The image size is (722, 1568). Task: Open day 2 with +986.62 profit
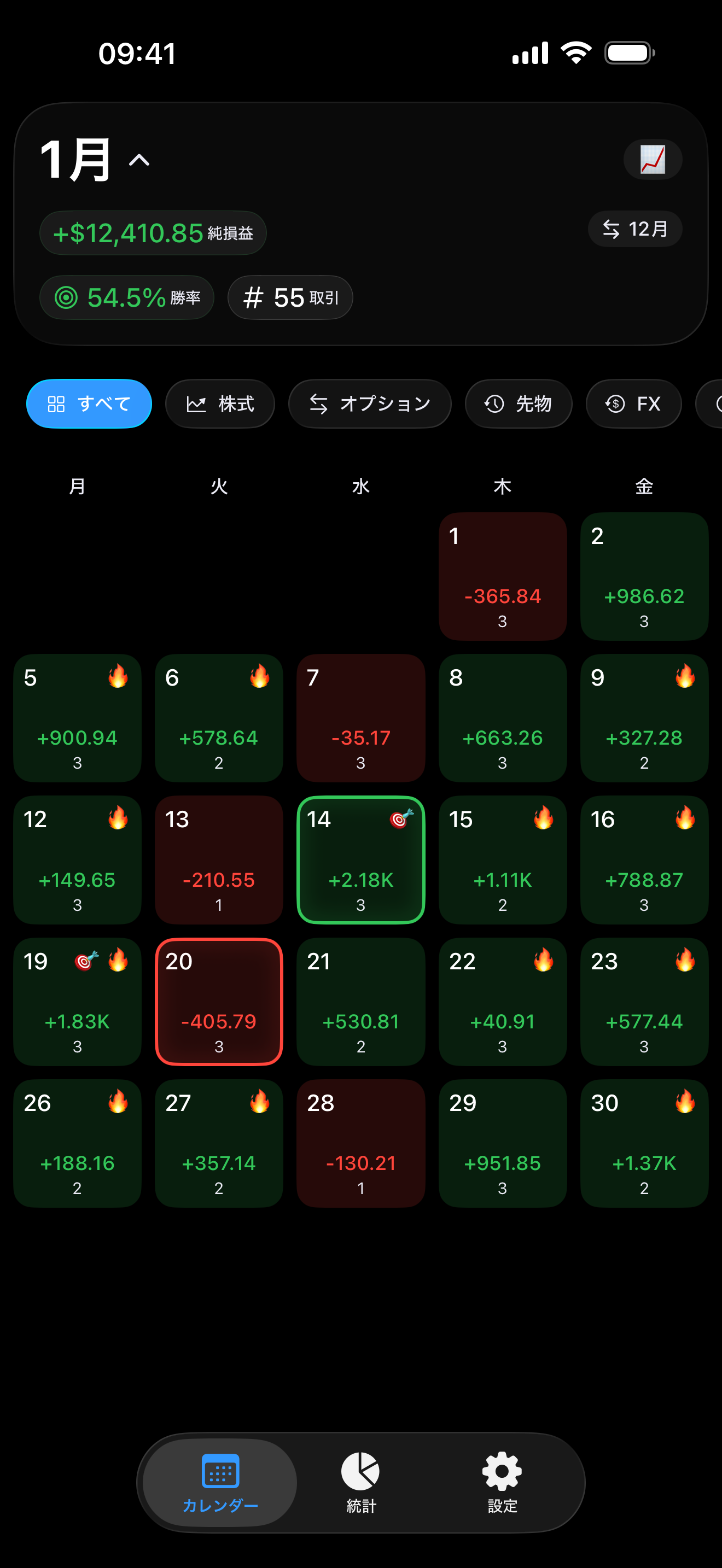[644, 576]
